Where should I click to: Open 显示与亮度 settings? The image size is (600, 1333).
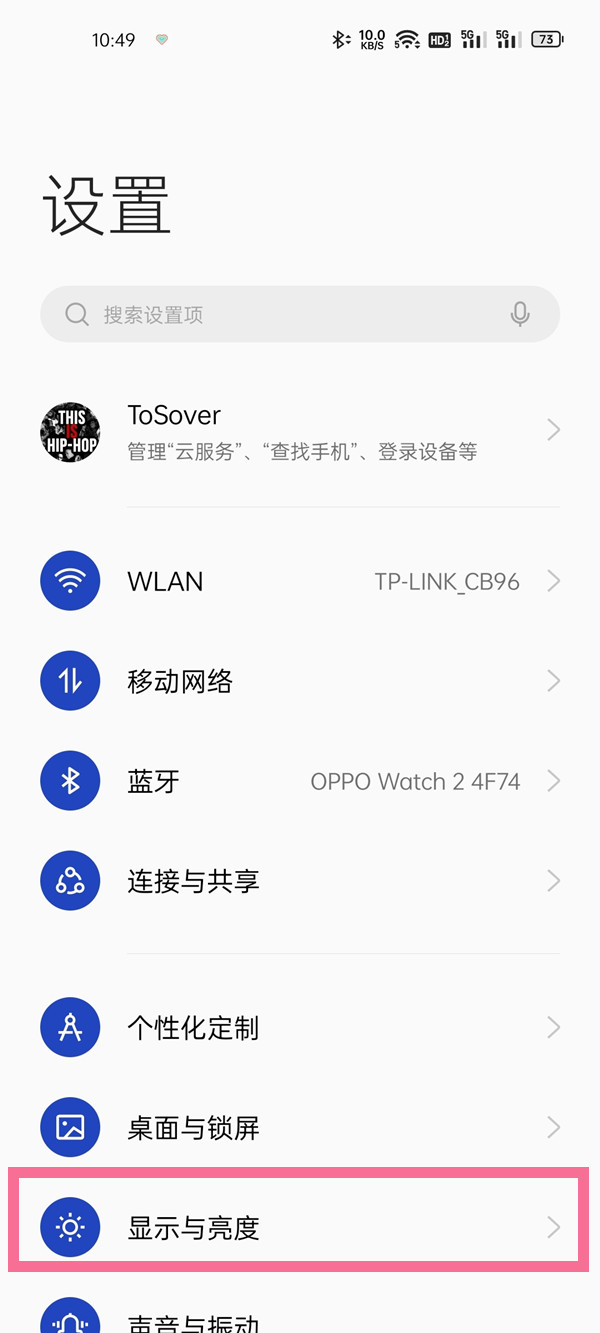pyautogui.click(x=300, y=1227)
